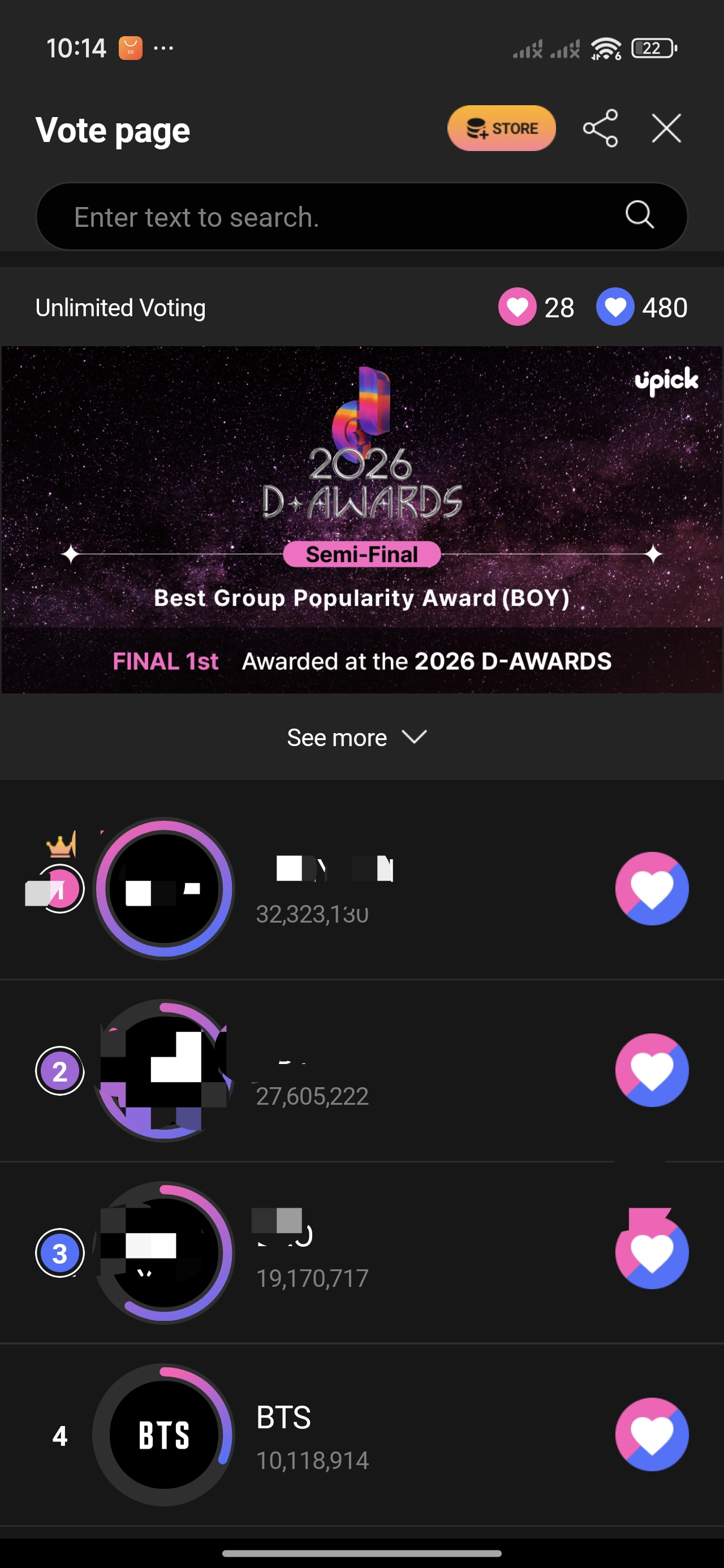The image size is (724, 1568).
Task: Open the 2026 D-Awards Semi-Final banner
Action: click(361, 519)
